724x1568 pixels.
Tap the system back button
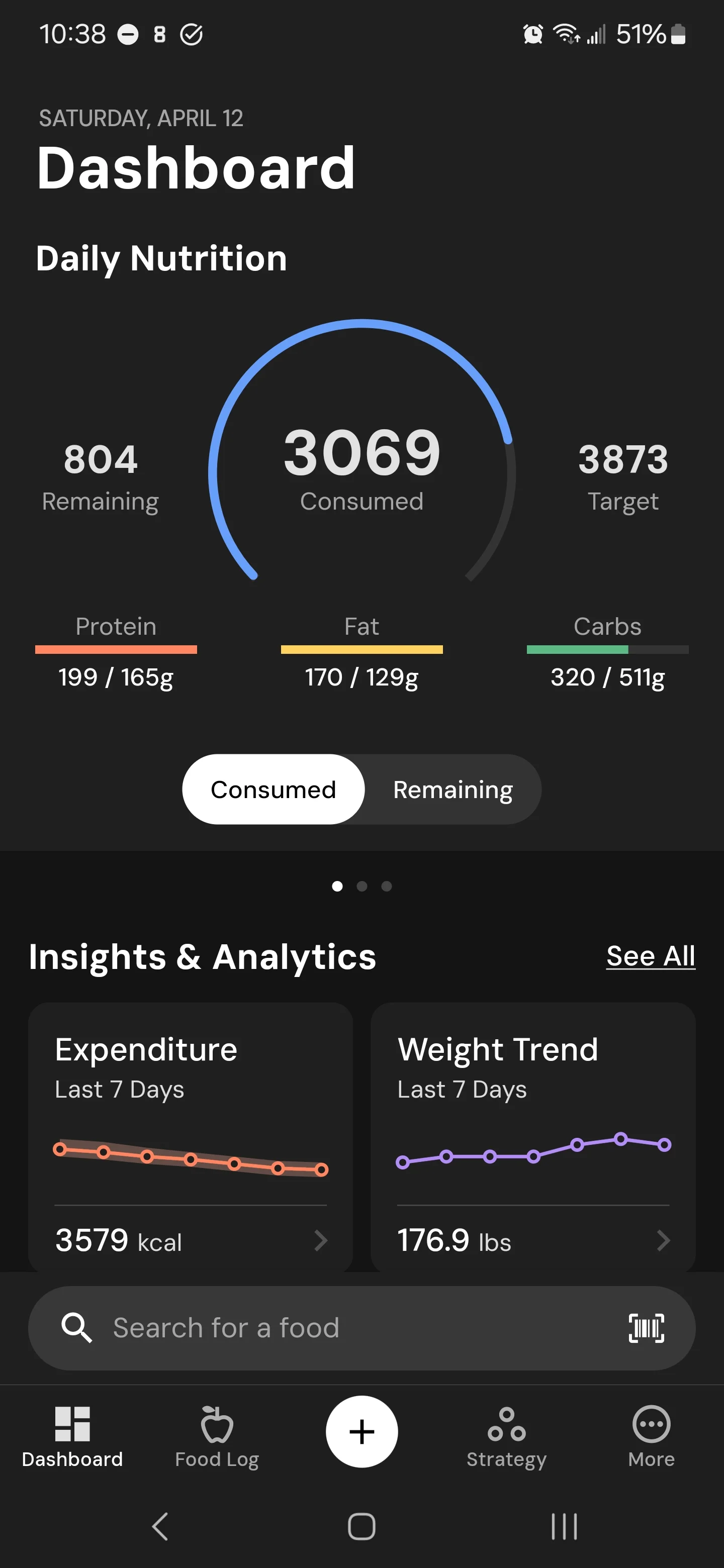(x=160, y=1526)
